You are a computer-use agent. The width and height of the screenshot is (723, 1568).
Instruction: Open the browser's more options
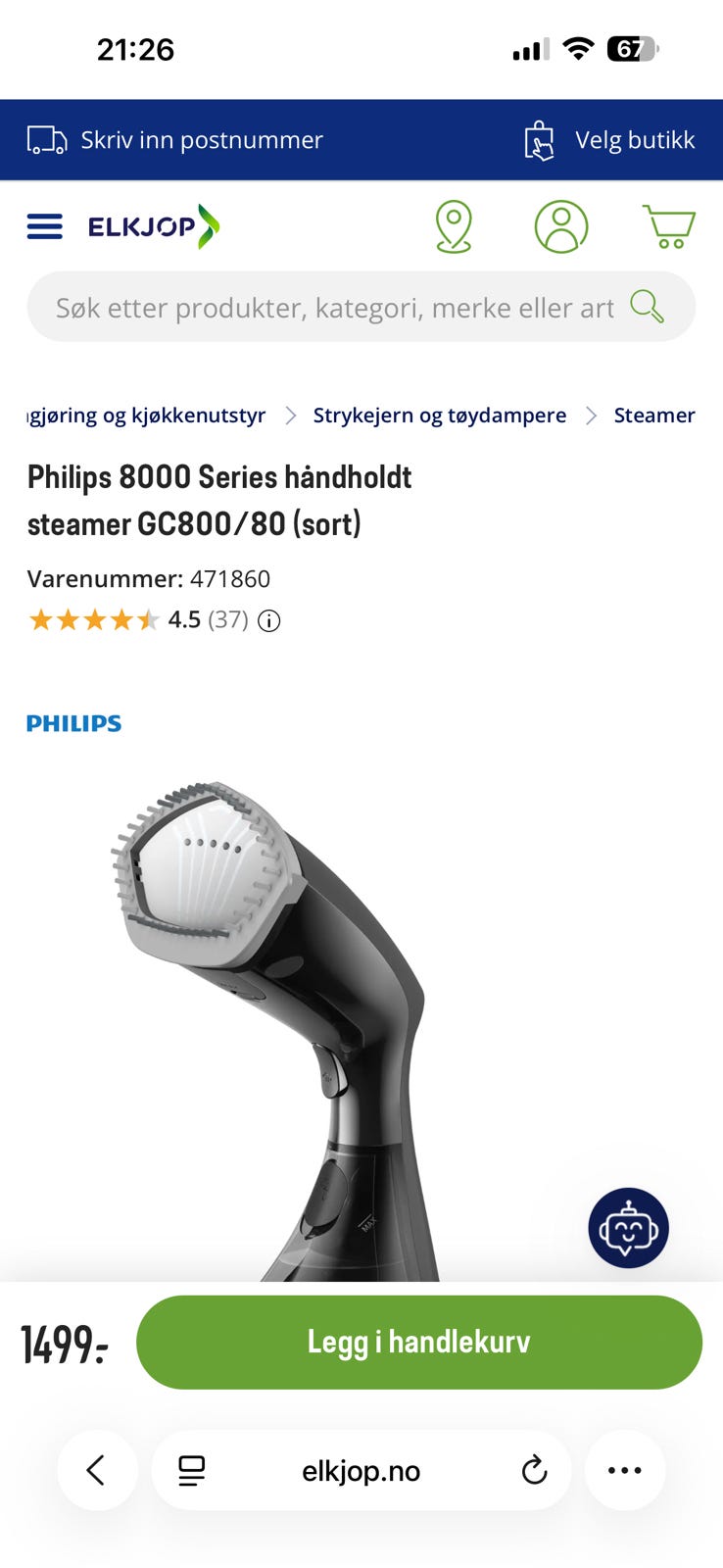625,1470
